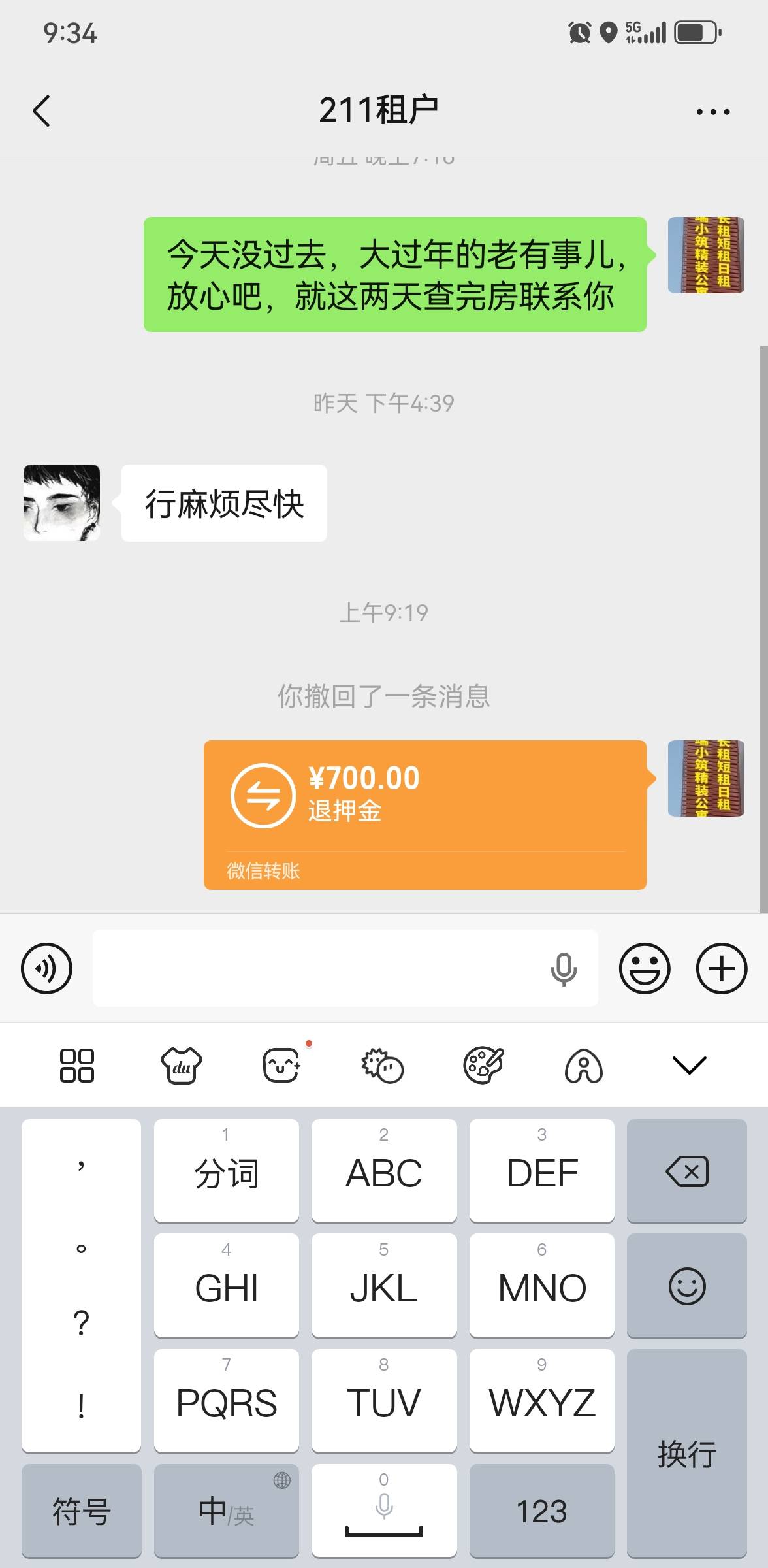
Task: Delete a character with the backspace key
Action: 686,1171
